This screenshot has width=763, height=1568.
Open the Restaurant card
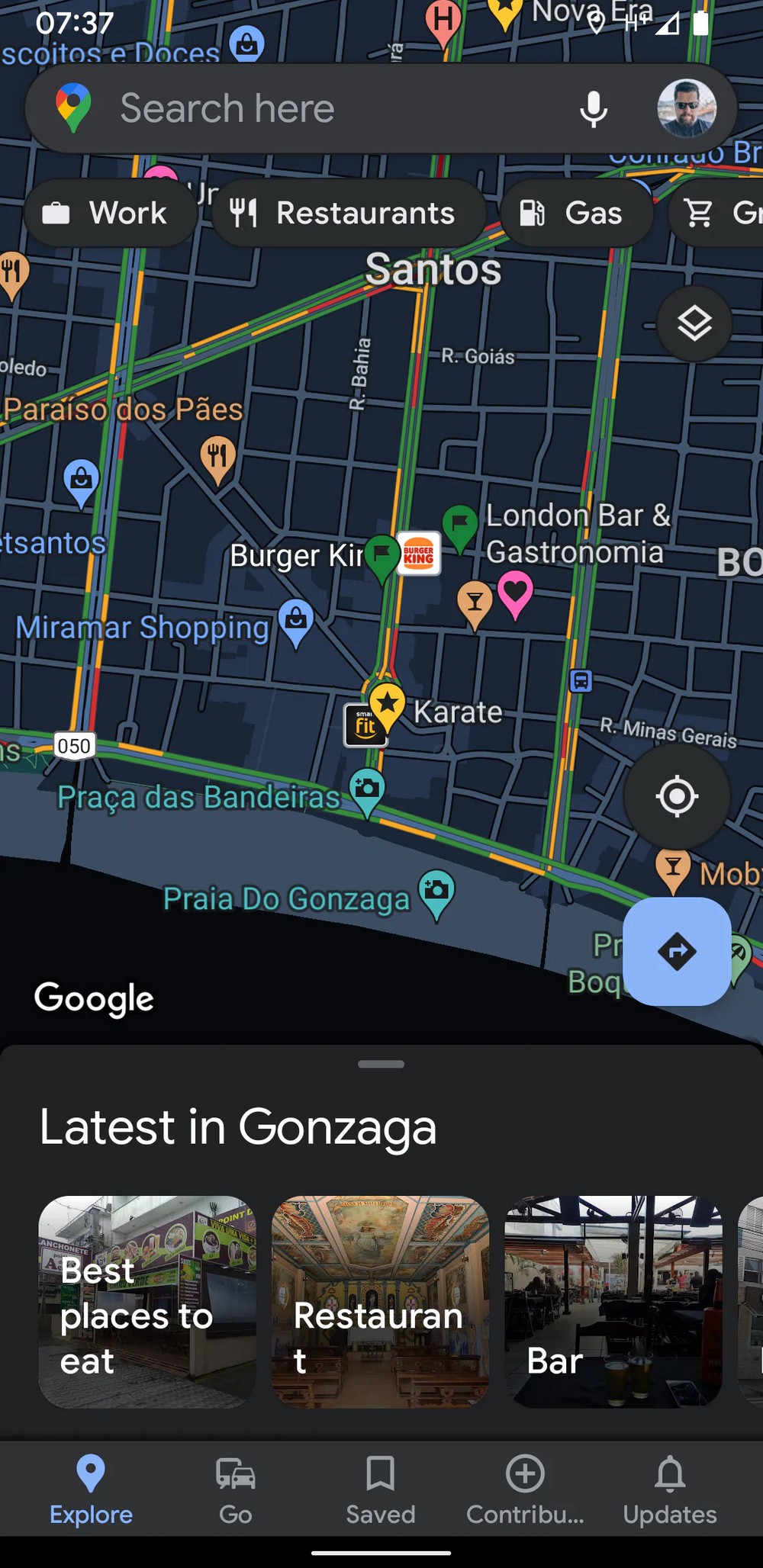381,1301
